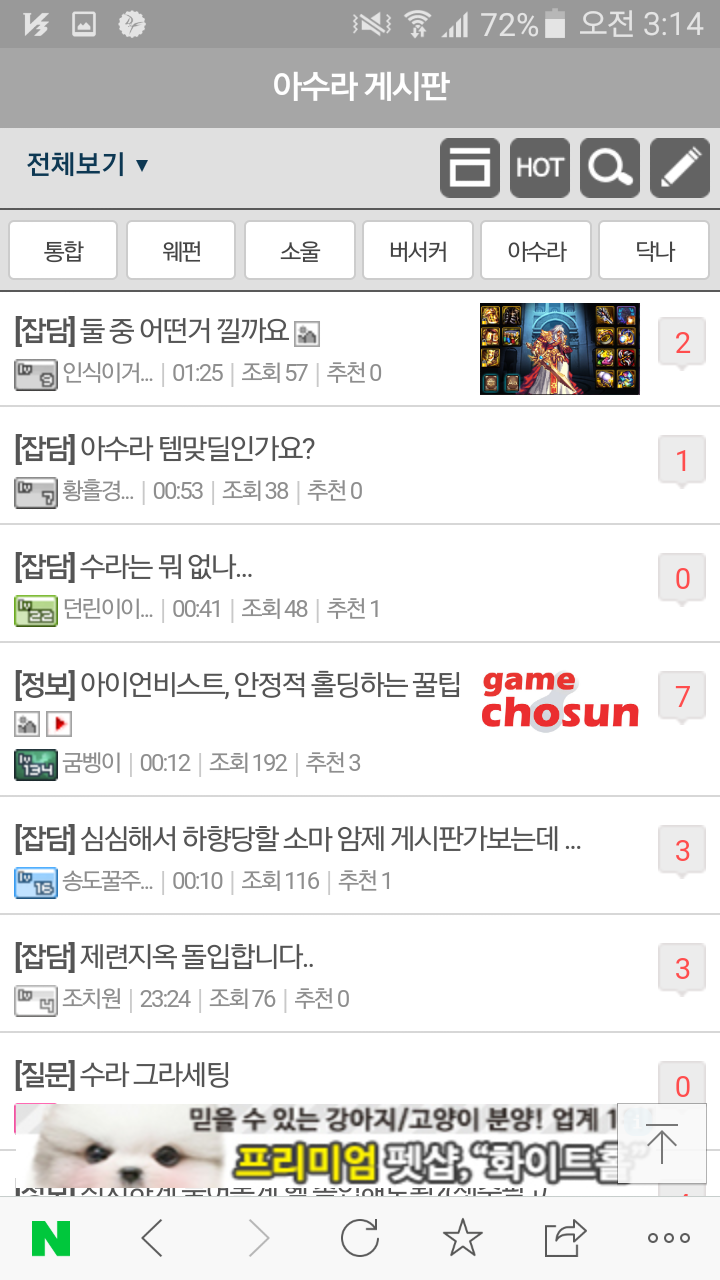This screenshot has width=720, height=1280.
Task: Go to Naver home via N icon
Action: point(51,1239)
